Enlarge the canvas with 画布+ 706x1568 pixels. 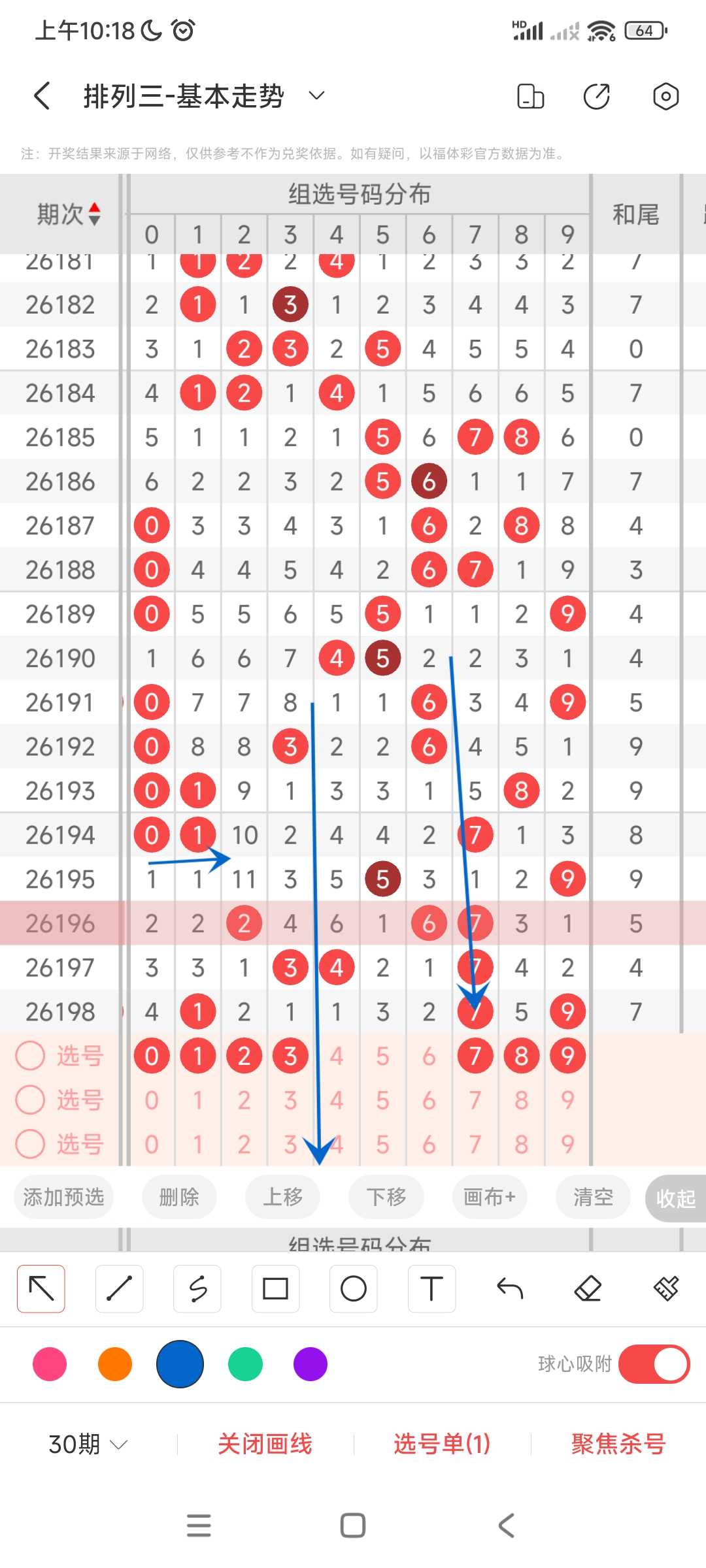pos(490,1197)
